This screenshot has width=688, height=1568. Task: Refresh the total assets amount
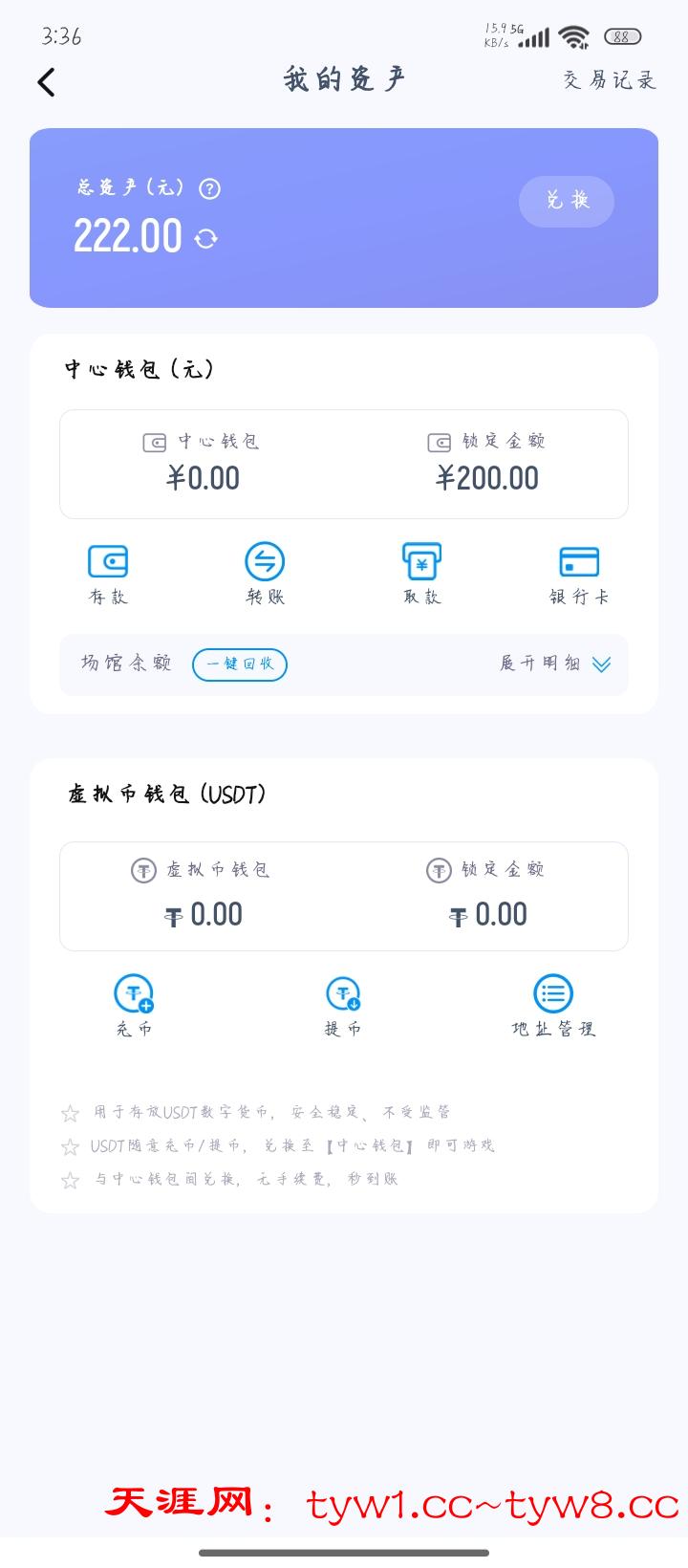(206, 238)
